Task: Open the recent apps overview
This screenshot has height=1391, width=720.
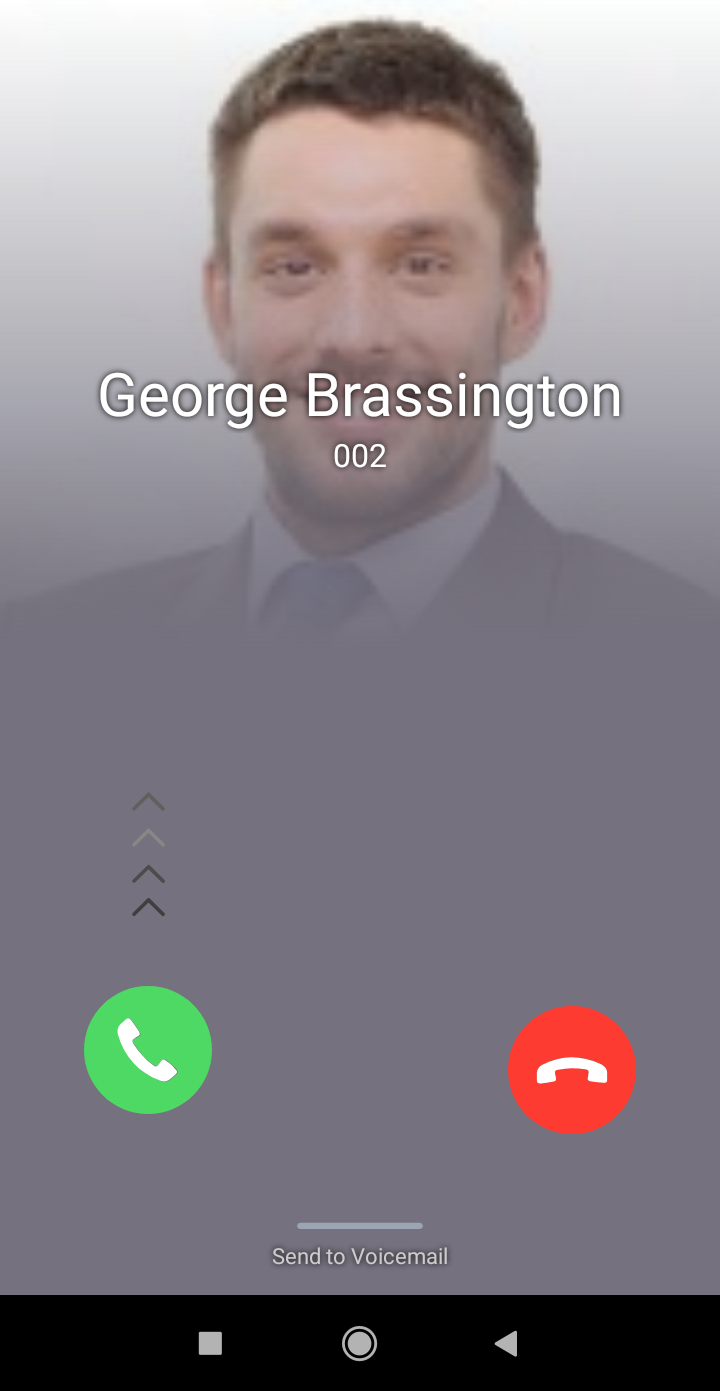Action: [210, 1343]
